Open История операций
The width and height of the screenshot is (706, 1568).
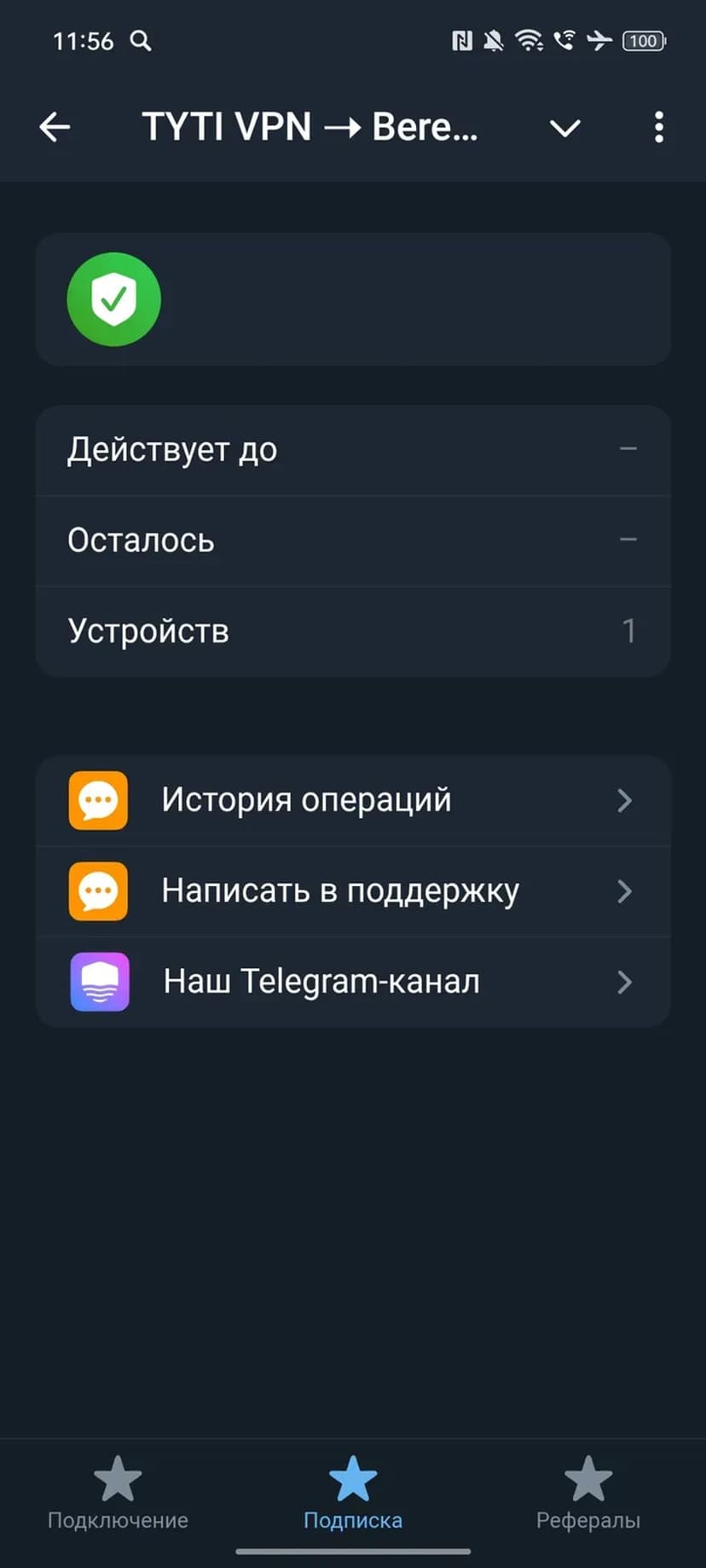tap(353, 800)
